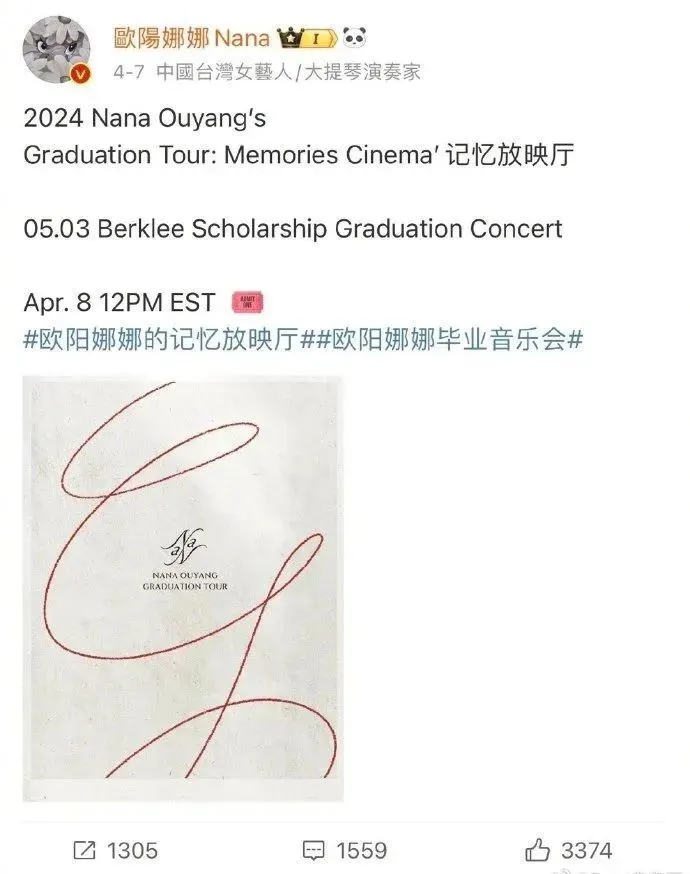Image resolution: width=690 pixels, height=874 pixels.
Task: Open the 歐陽娜娜 Nana username link
Action: 192,38
